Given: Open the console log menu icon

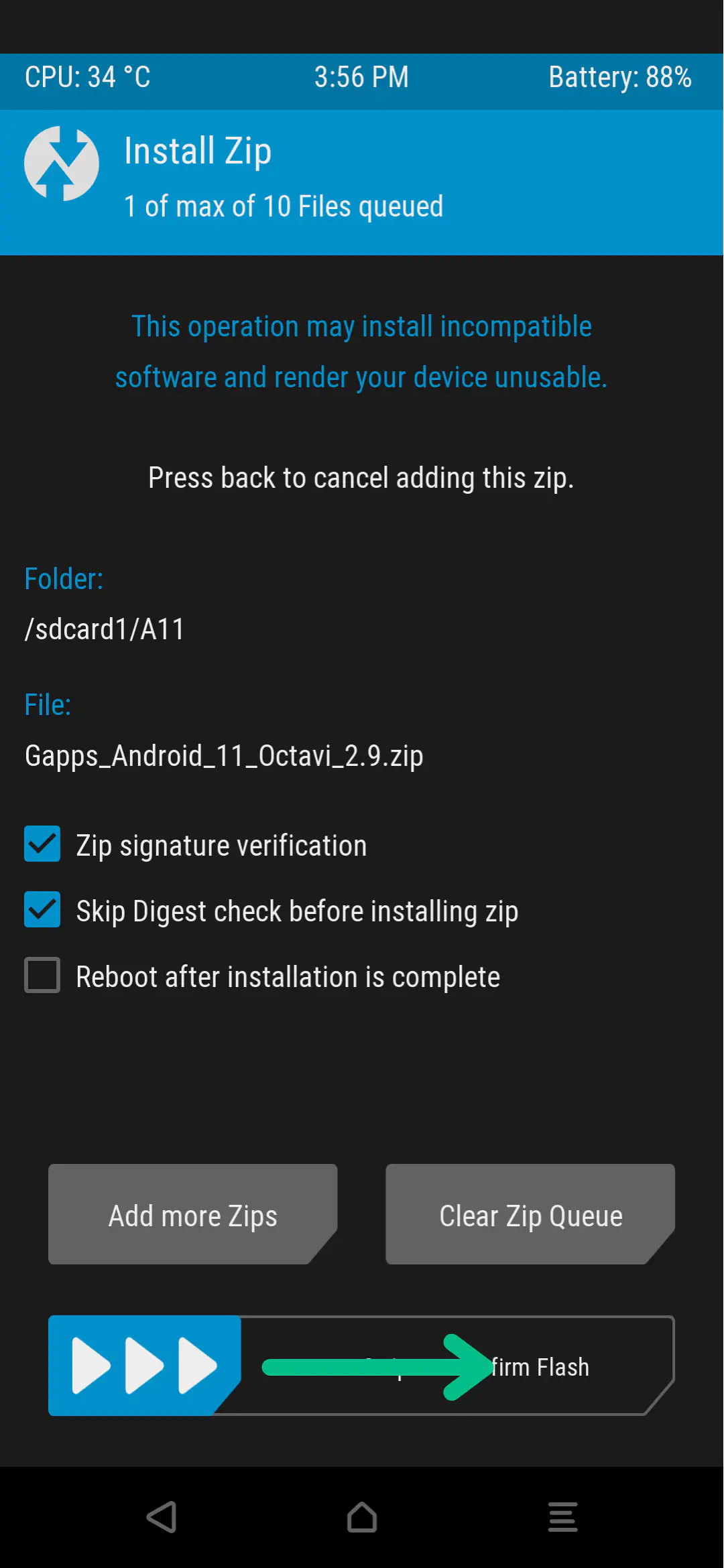Looking at the screenshot, I should tap(562, 1517).
